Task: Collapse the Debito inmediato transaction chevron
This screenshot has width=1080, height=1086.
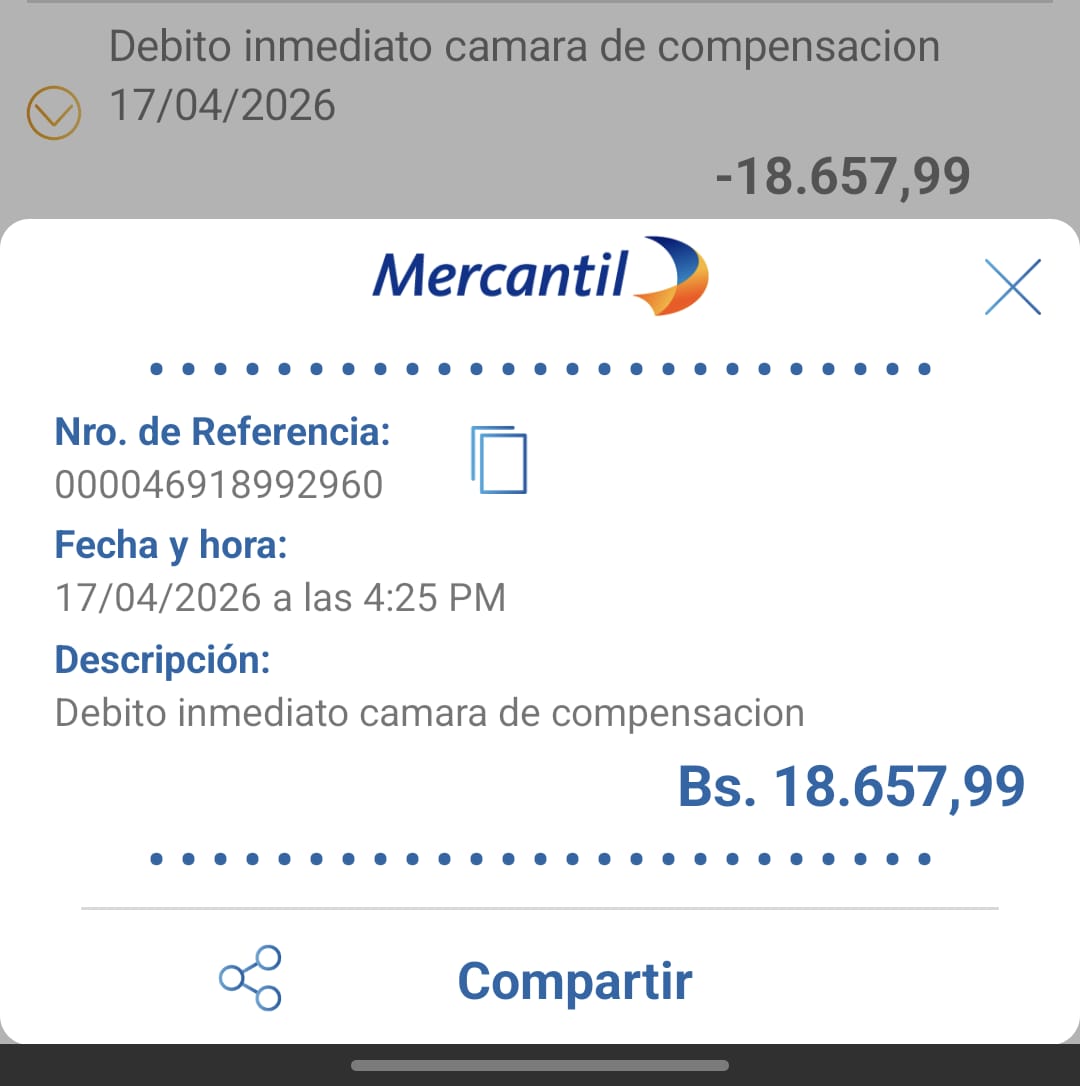Action: [52, 112]
